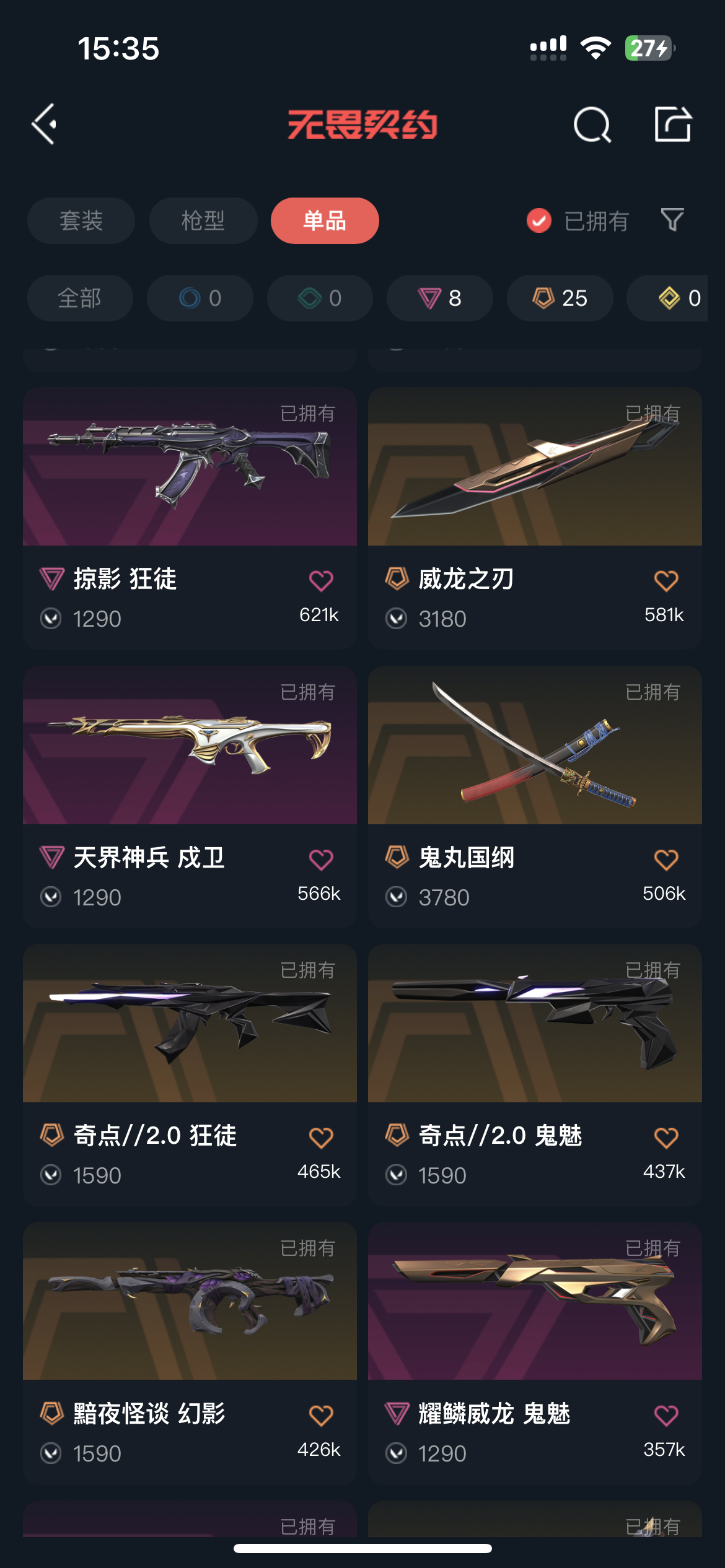Viewport: 725px width, 1568px height.
Task: Go back using the top-left arrow
Action: pos(45,124)
